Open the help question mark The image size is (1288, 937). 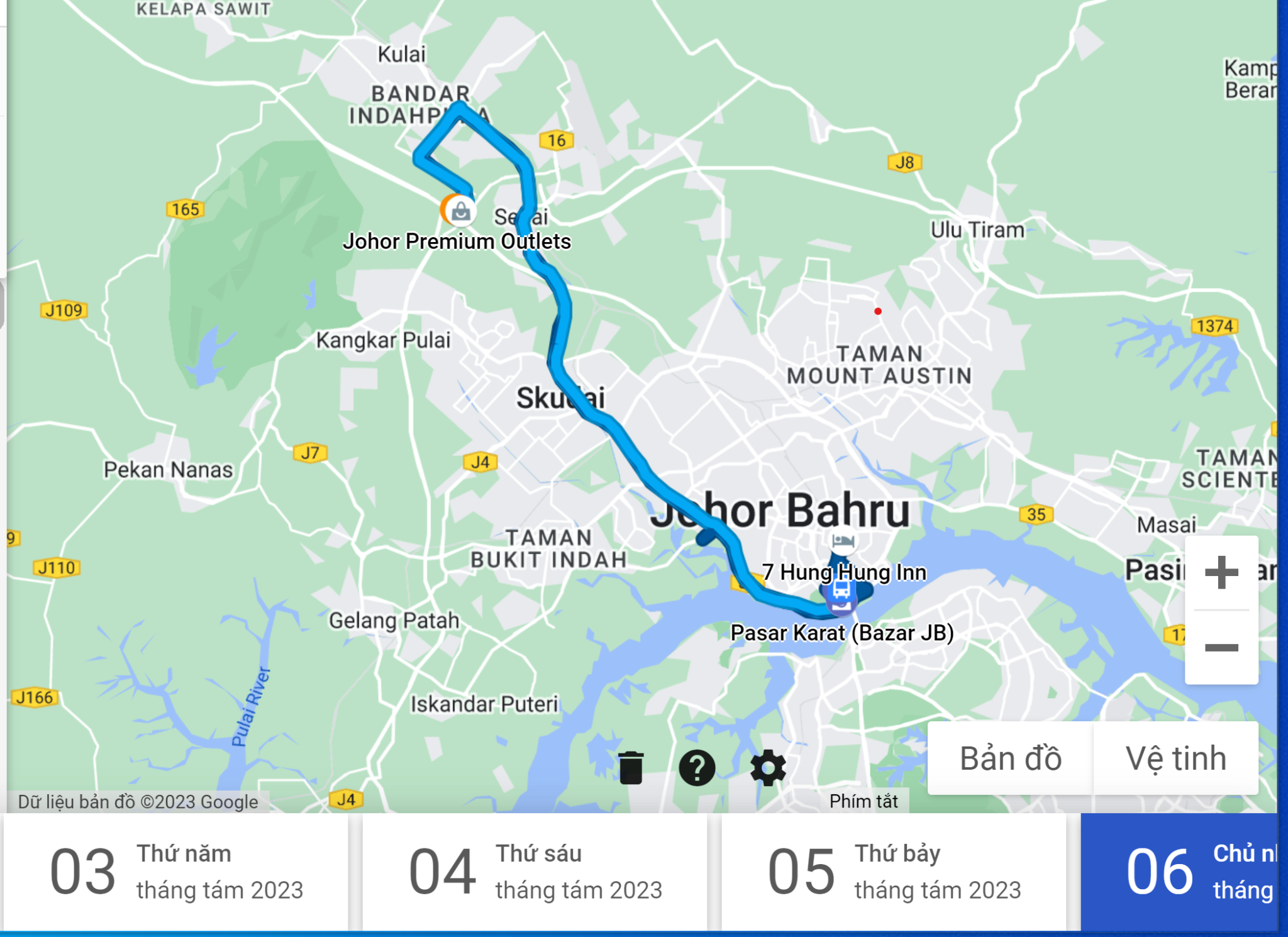click(x=697, y=768)
